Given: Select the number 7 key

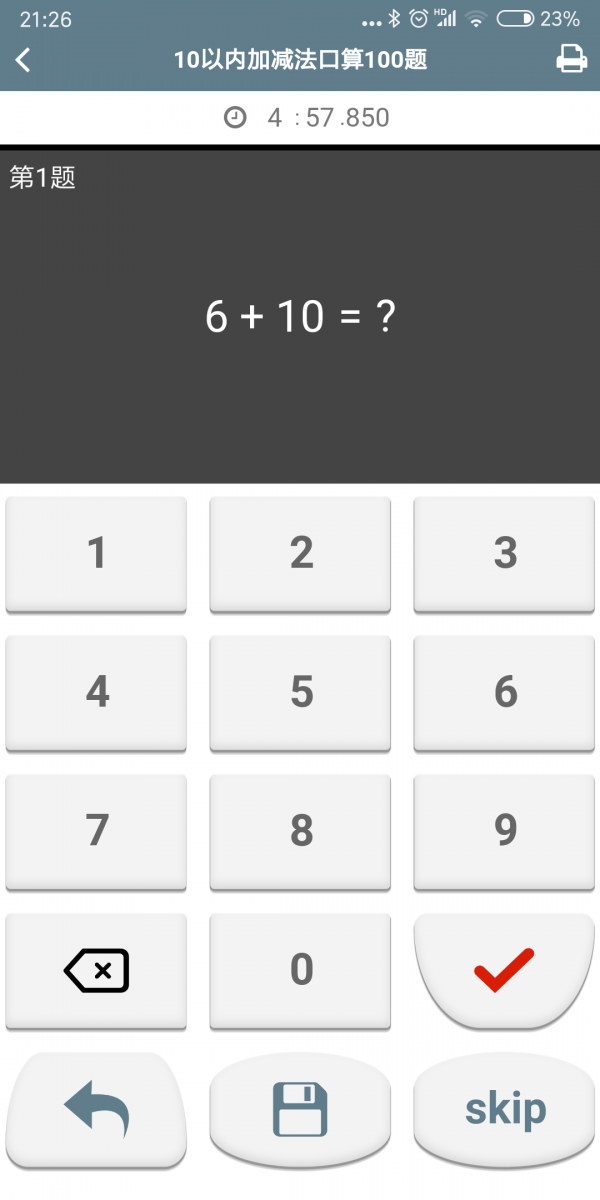Looking at the screenshot, I should [96, 830].
